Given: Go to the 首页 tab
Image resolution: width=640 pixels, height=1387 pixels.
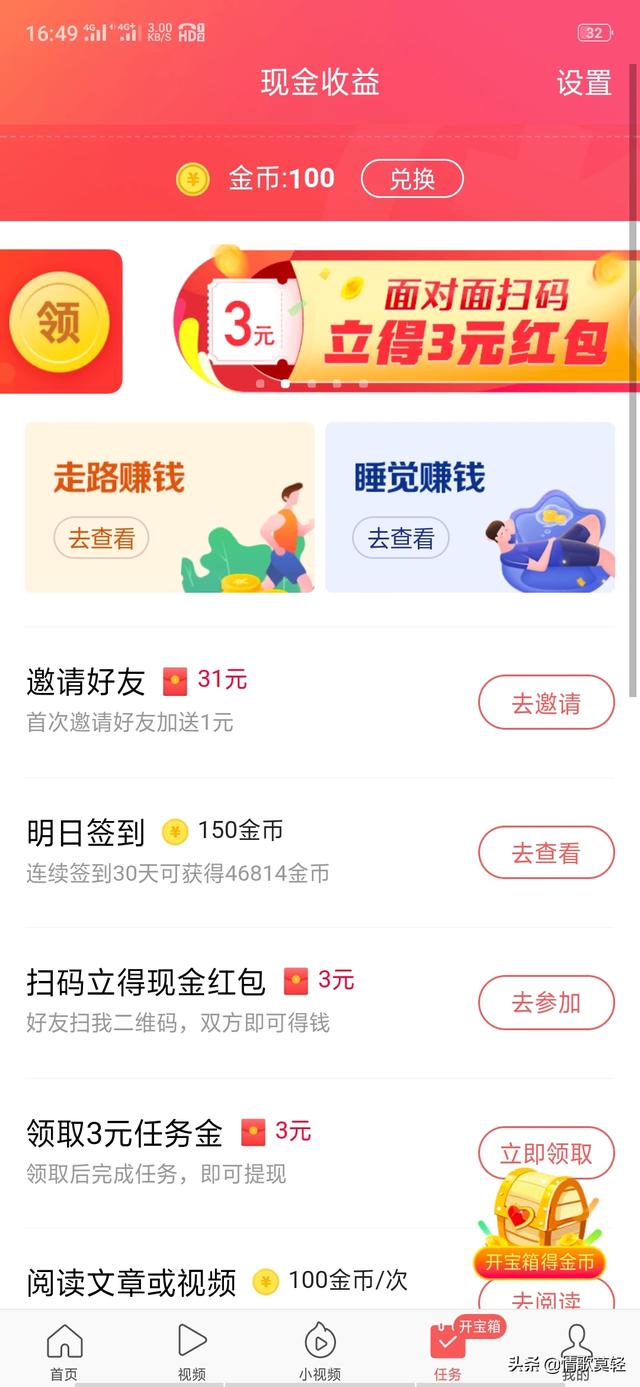Looking at the screenshot, I should click(64, 1352).
